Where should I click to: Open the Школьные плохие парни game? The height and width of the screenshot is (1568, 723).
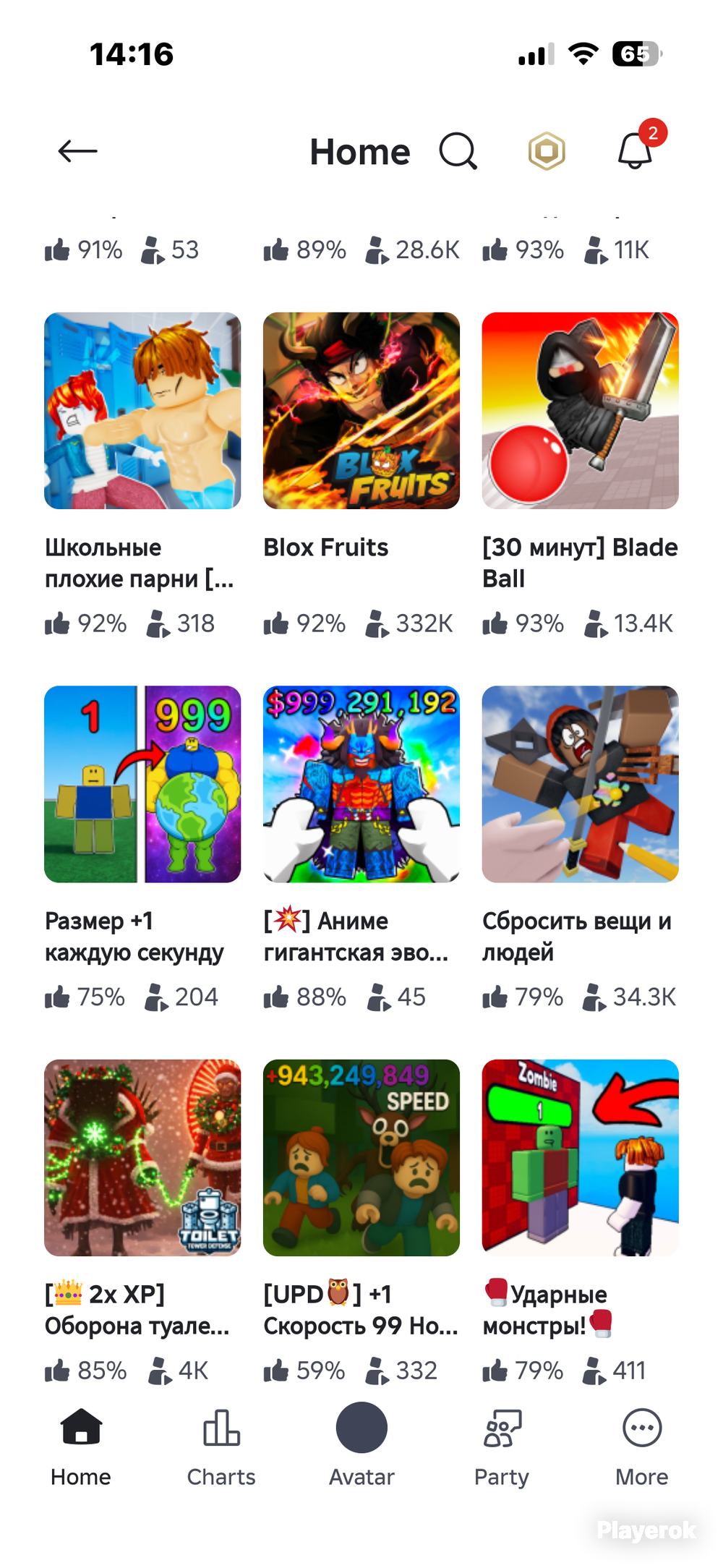point(142,411)
